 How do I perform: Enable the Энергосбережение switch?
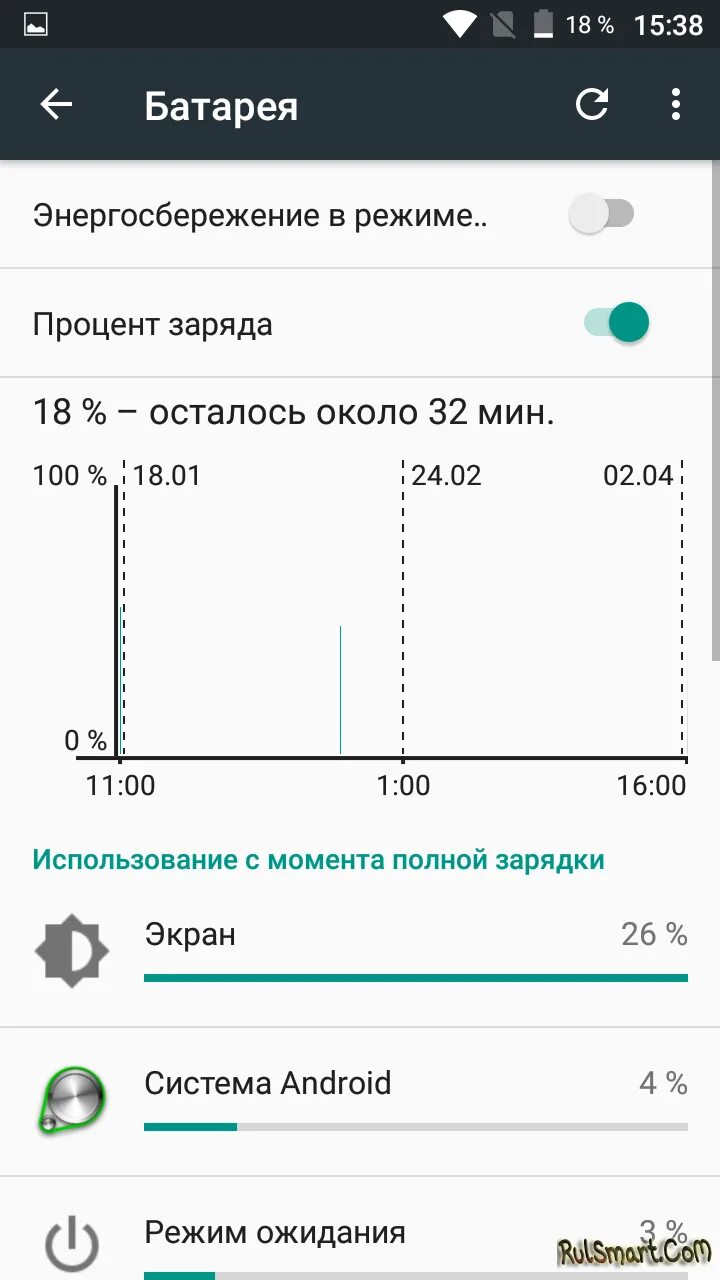pyautogui.click(x=602, y=214)
